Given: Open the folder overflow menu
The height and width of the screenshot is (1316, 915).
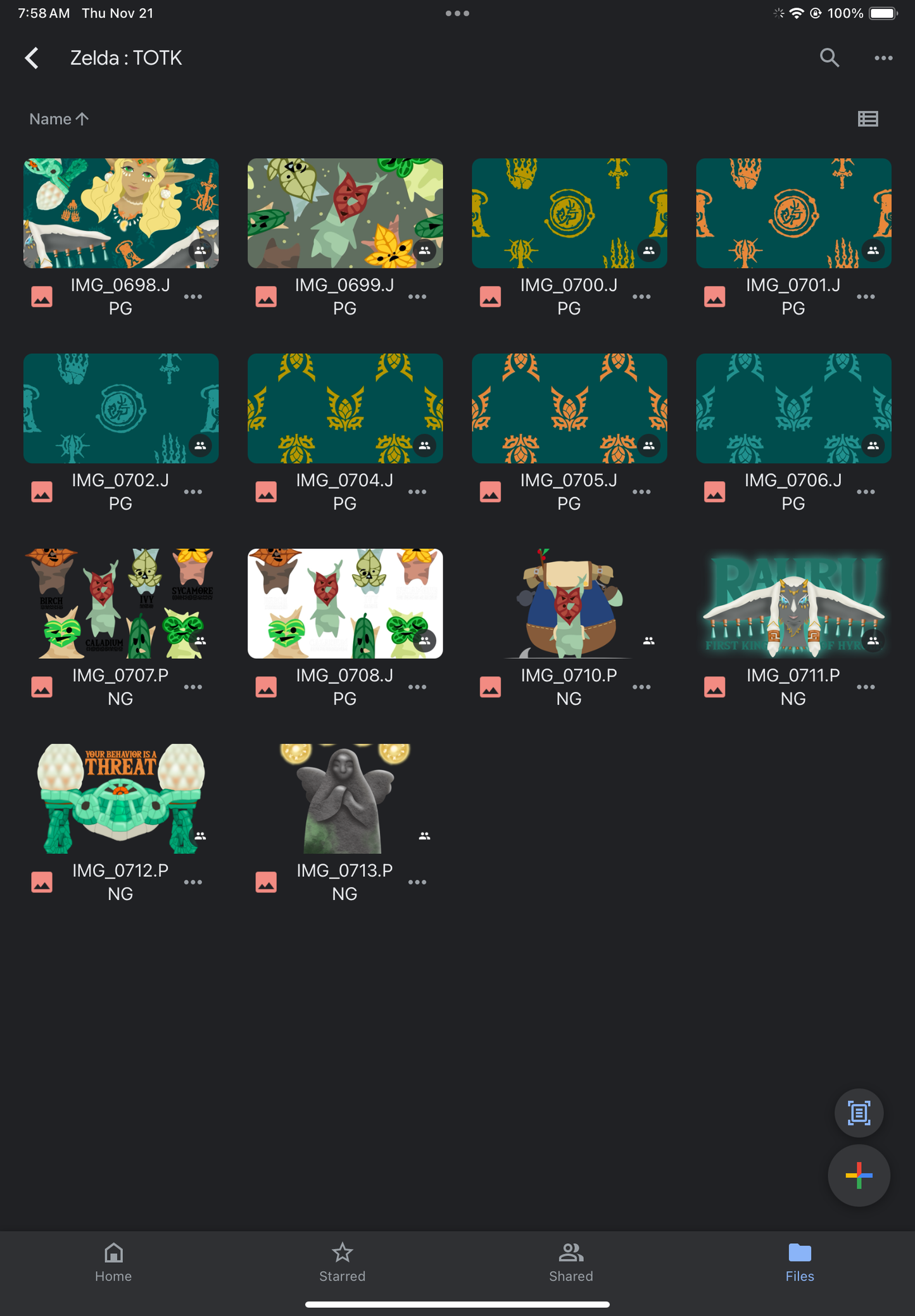Looking at the screenshot, I should (883, 58).
